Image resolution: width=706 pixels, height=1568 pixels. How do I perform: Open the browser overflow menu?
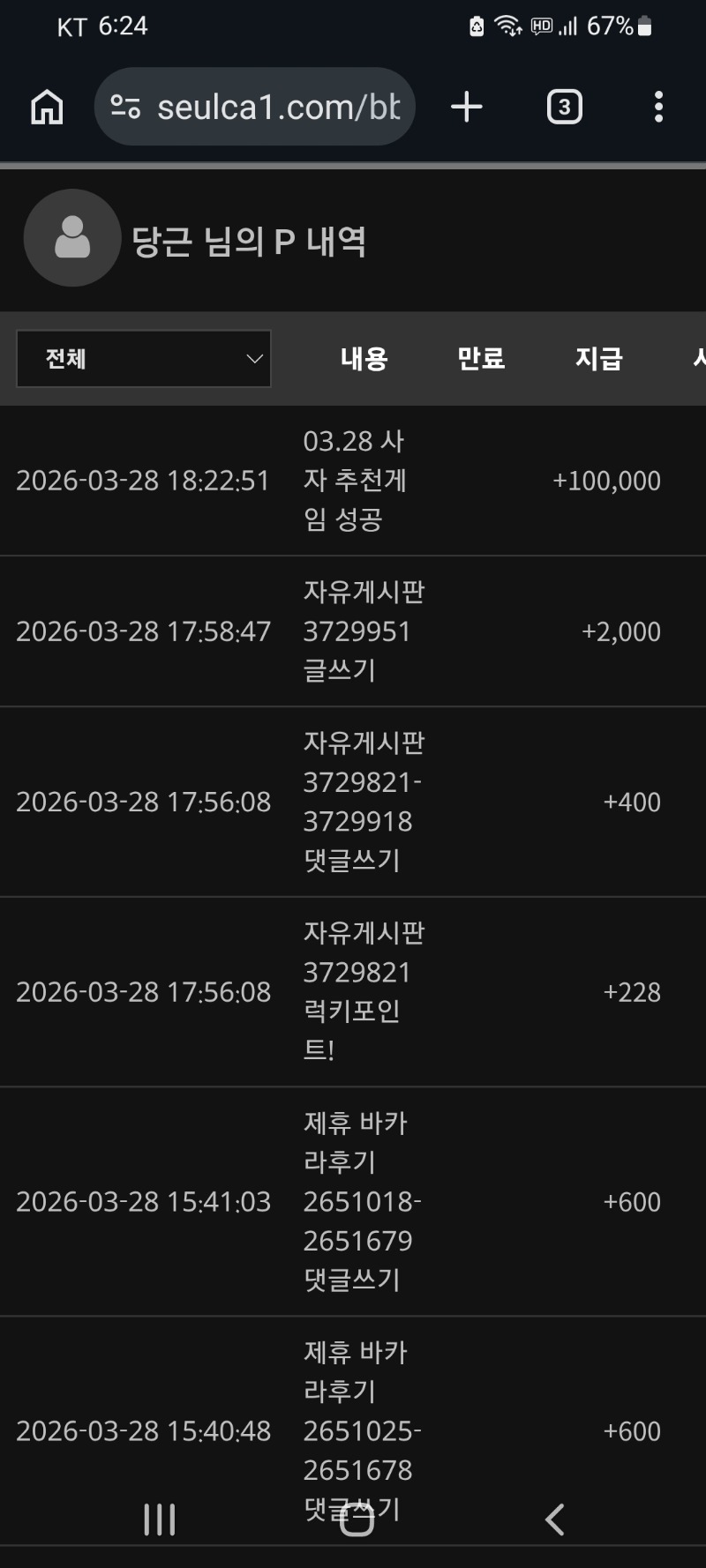click(658, 107)
